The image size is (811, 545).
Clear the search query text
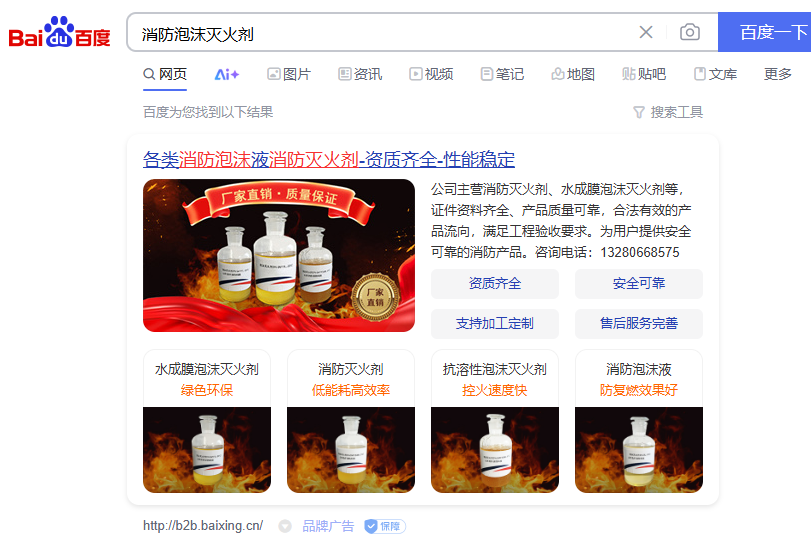[x=646, y=32]
